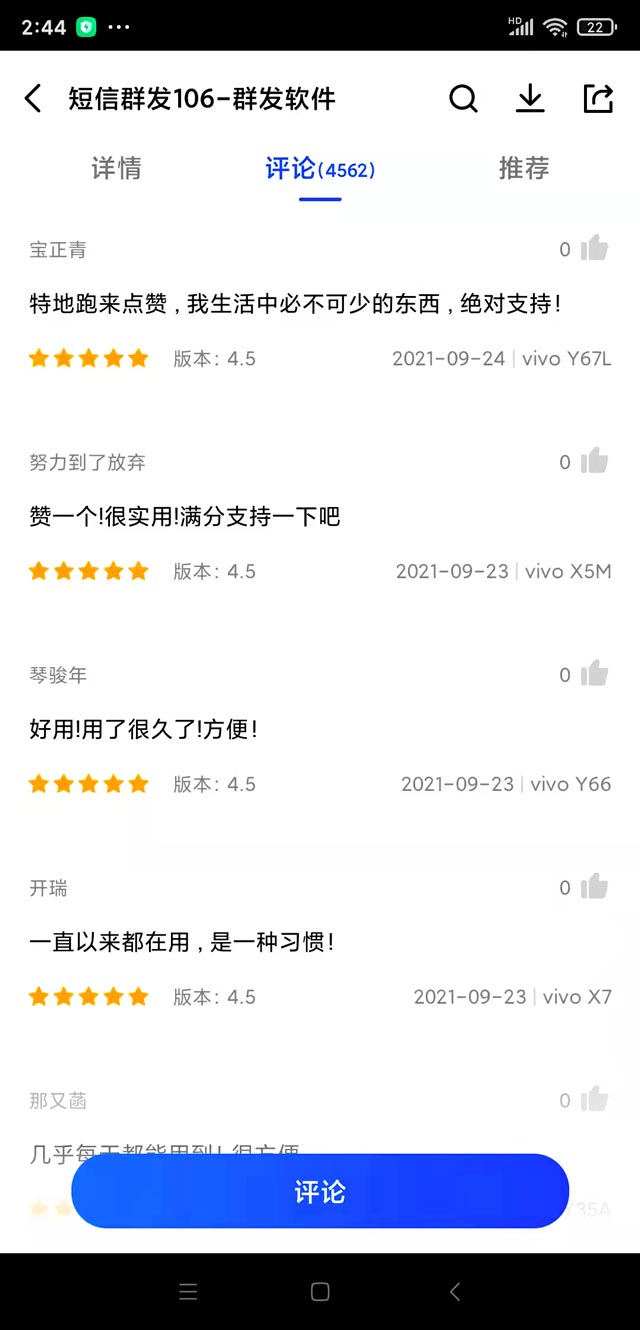Like the review by 那又菡
640x1330 pixels.
pos(594,1100)
